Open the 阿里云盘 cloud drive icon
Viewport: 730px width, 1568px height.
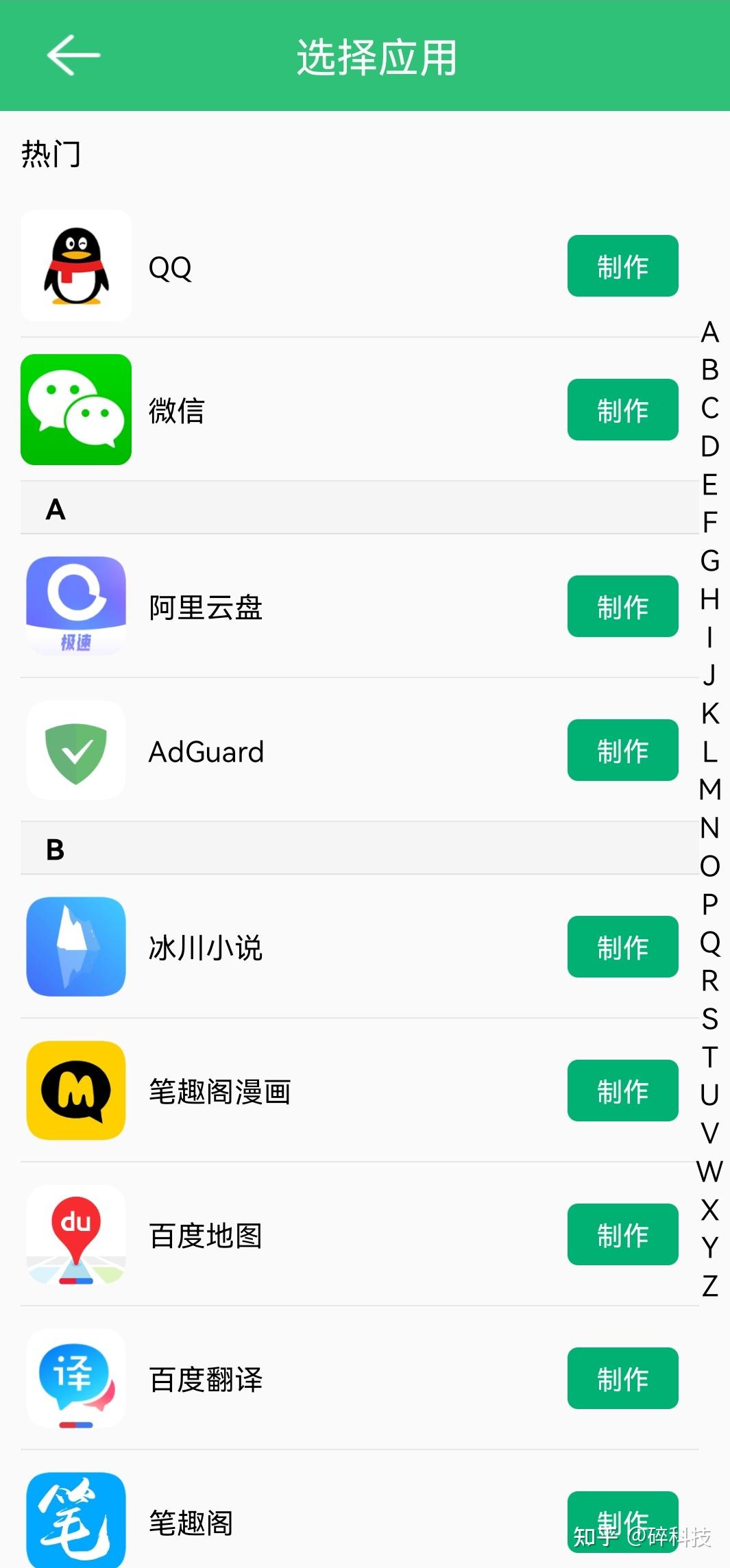(x=75, y=606)
